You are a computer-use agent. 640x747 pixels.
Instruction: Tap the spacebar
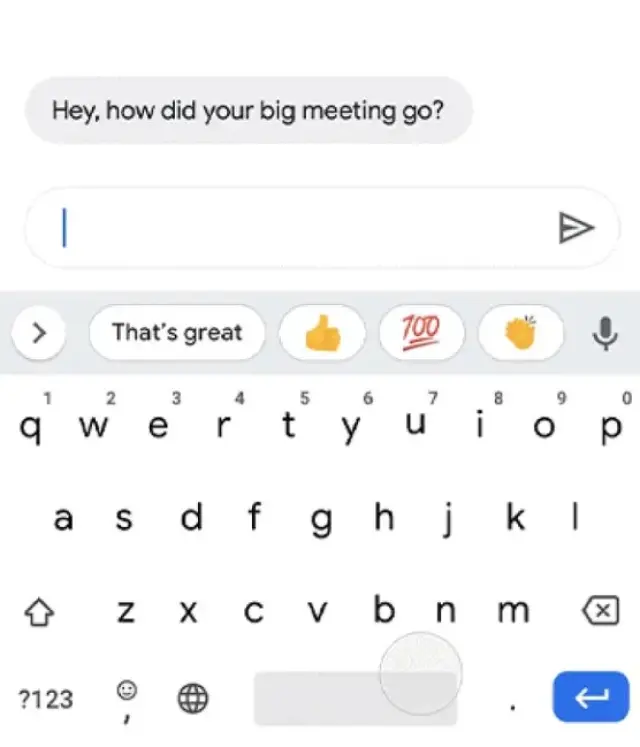(355, 698)
